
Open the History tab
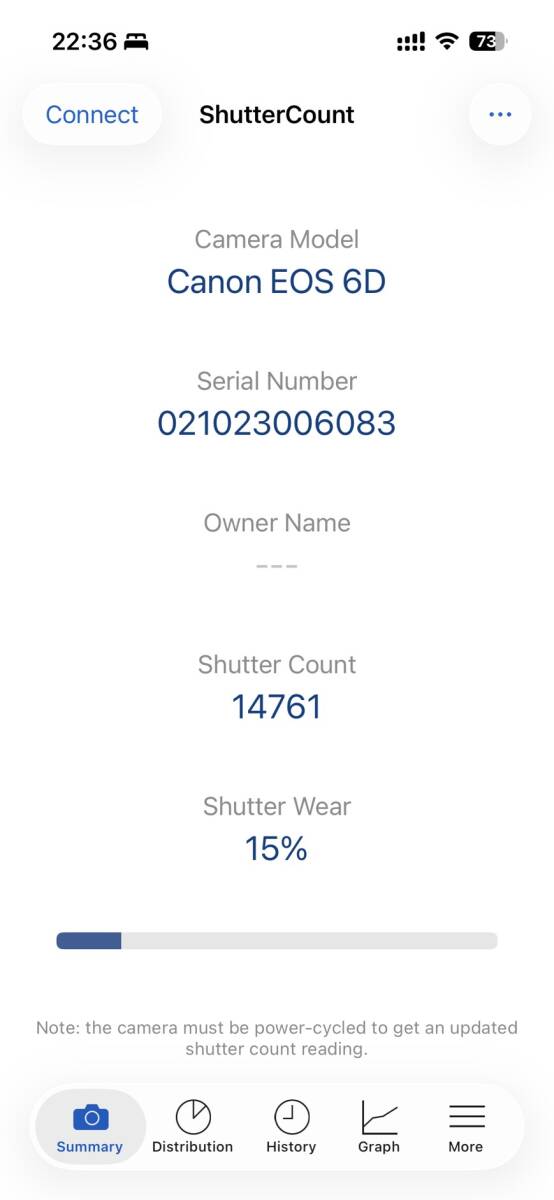click(x=291, y=1127)
